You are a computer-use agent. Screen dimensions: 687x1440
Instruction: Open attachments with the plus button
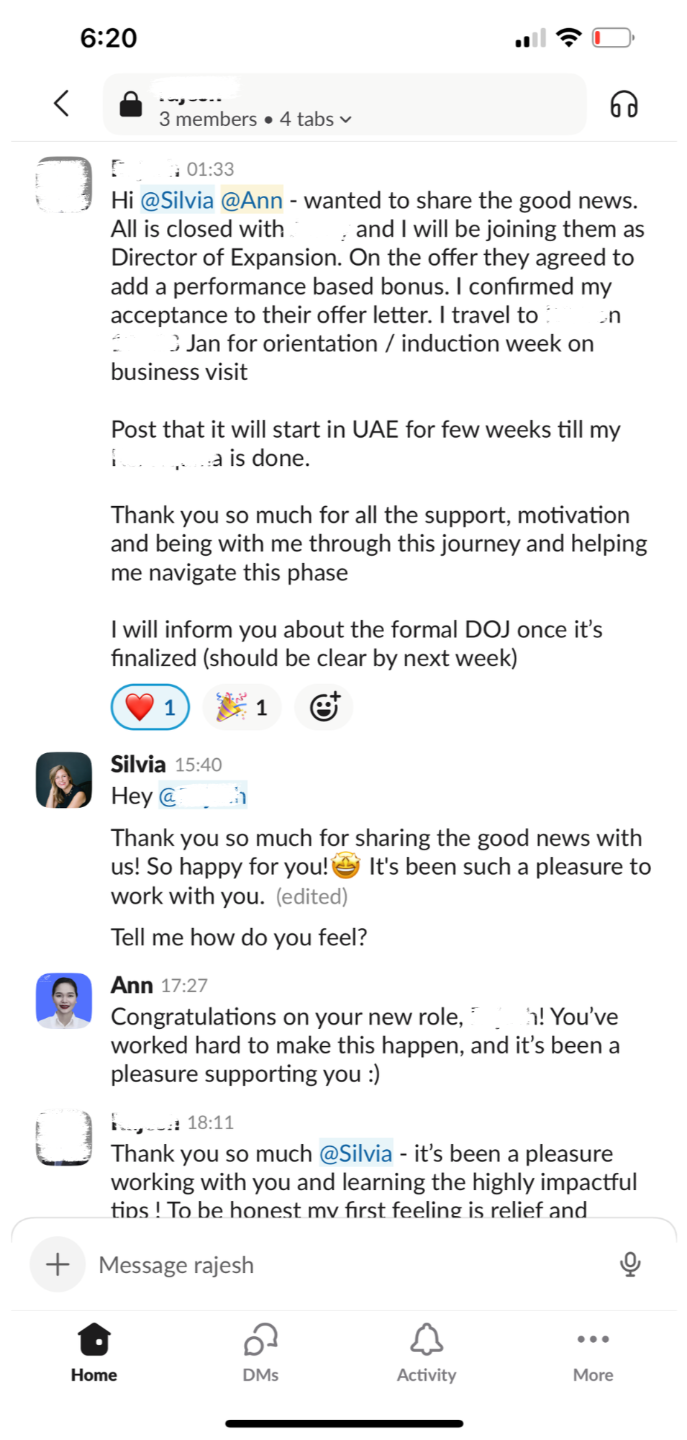(x=58, y=1264)
